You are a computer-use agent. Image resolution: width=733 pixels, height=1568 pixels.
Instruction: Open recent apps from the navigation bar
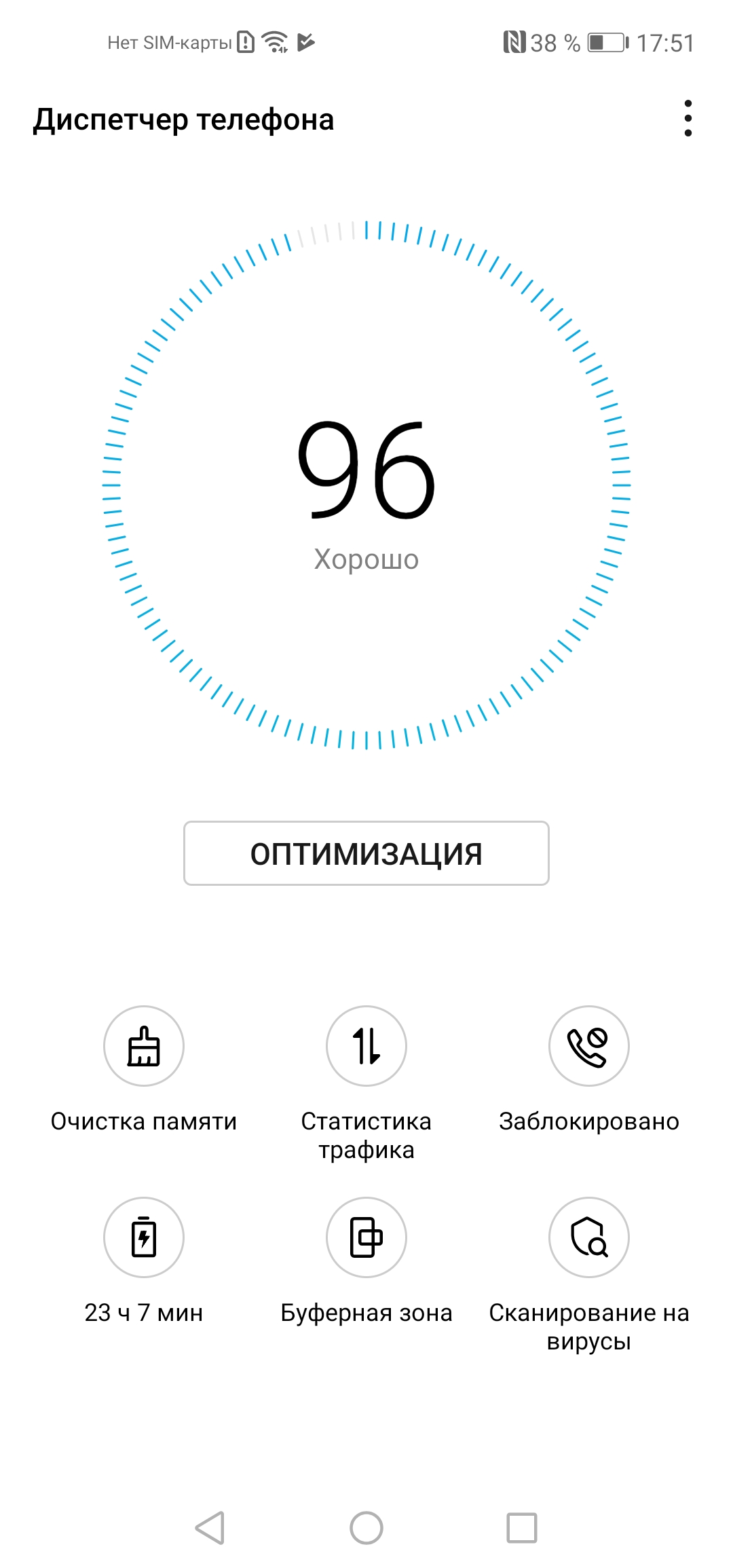522,1528
